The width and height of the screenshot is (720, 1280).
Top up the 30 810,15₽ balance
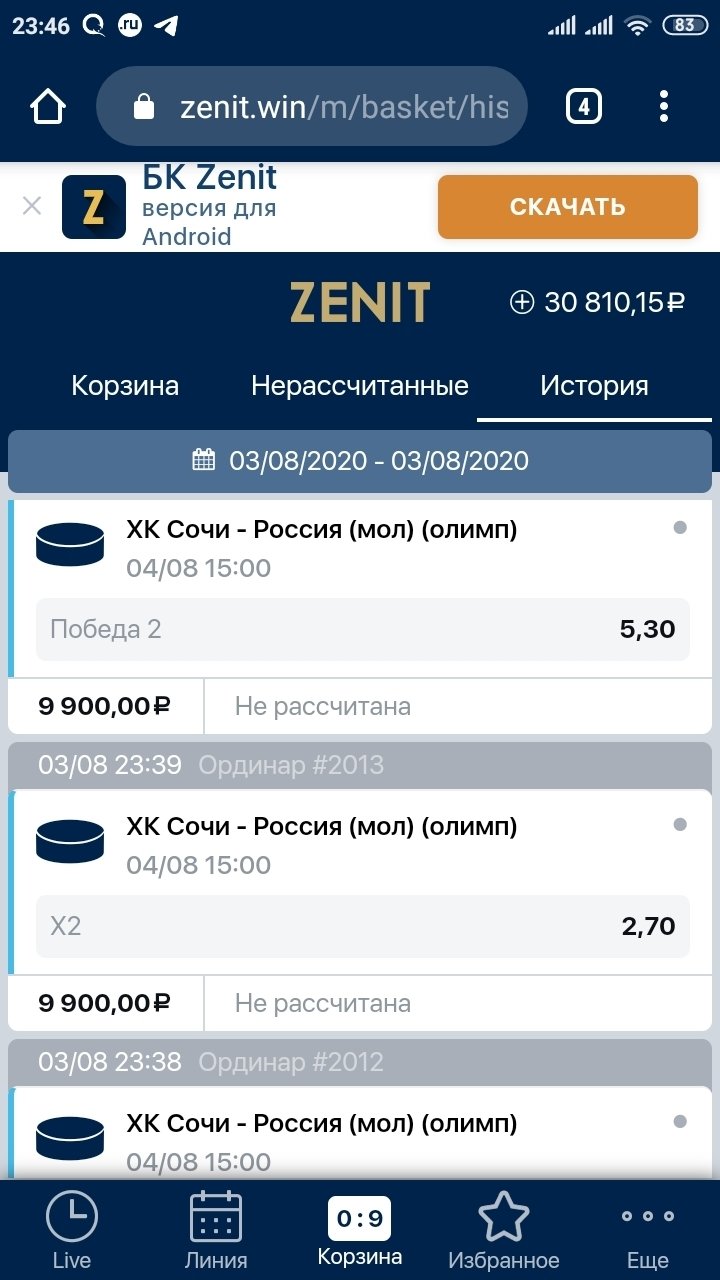pos(522,302)
